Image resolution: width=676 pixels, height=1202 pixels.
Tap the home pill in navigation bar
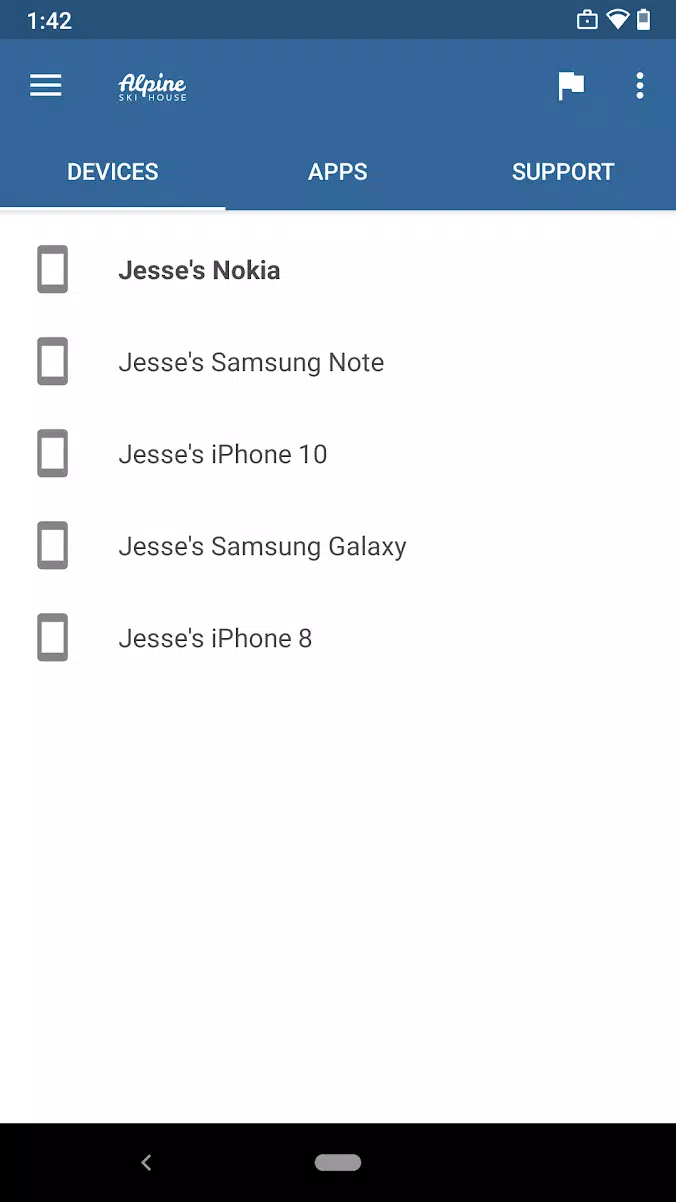(x=338, y=1162)
